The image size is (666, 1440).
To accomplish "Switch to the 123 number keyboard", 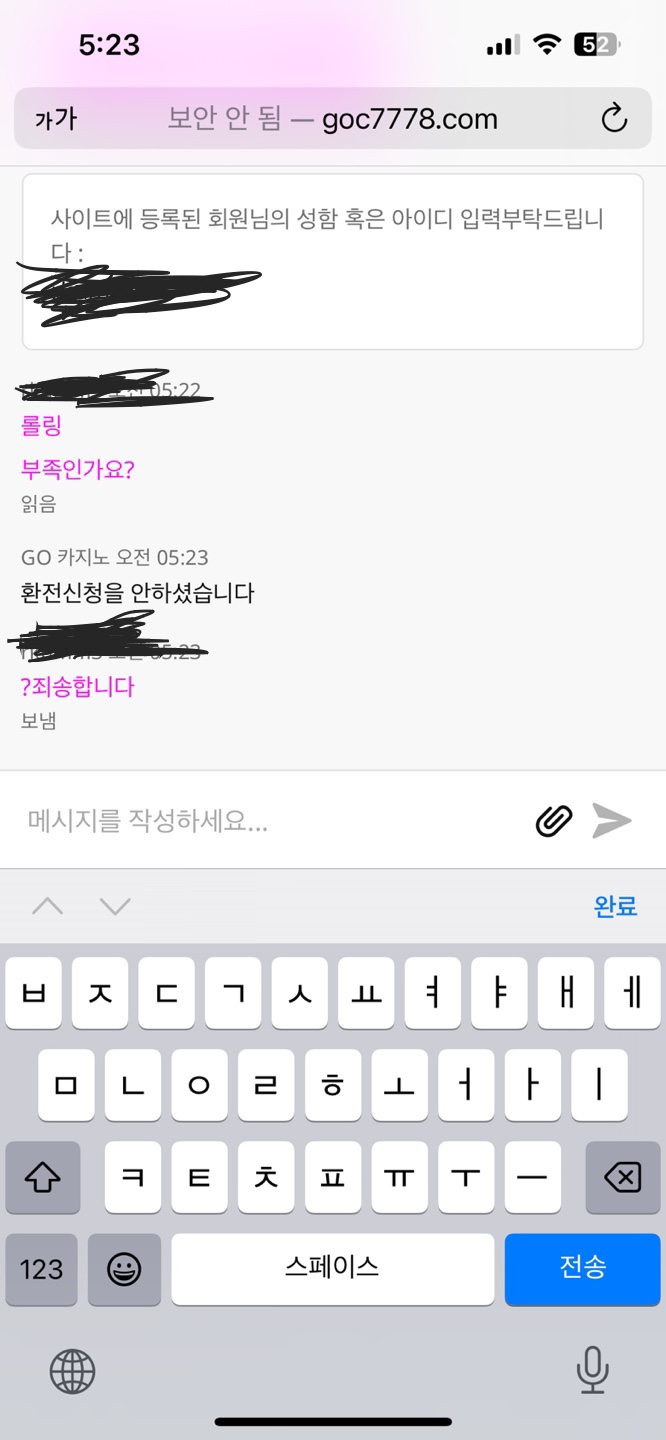I will click(x=41, y=1269).
